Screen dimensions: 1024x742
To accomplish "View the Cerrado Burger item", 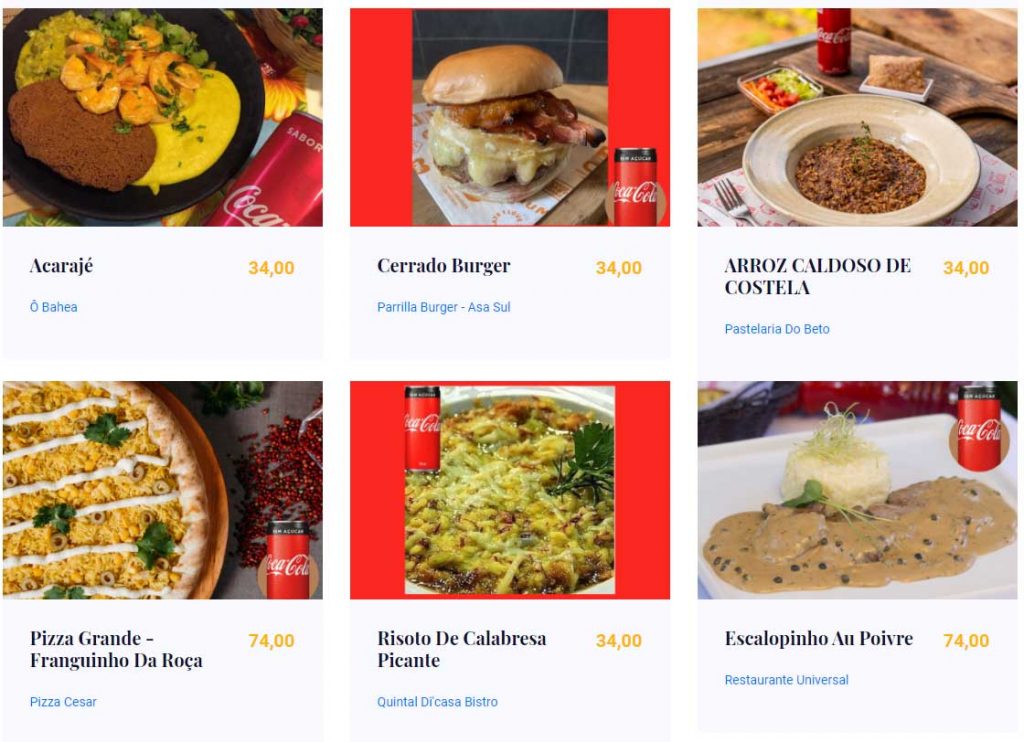I will [x=443, y=266].
